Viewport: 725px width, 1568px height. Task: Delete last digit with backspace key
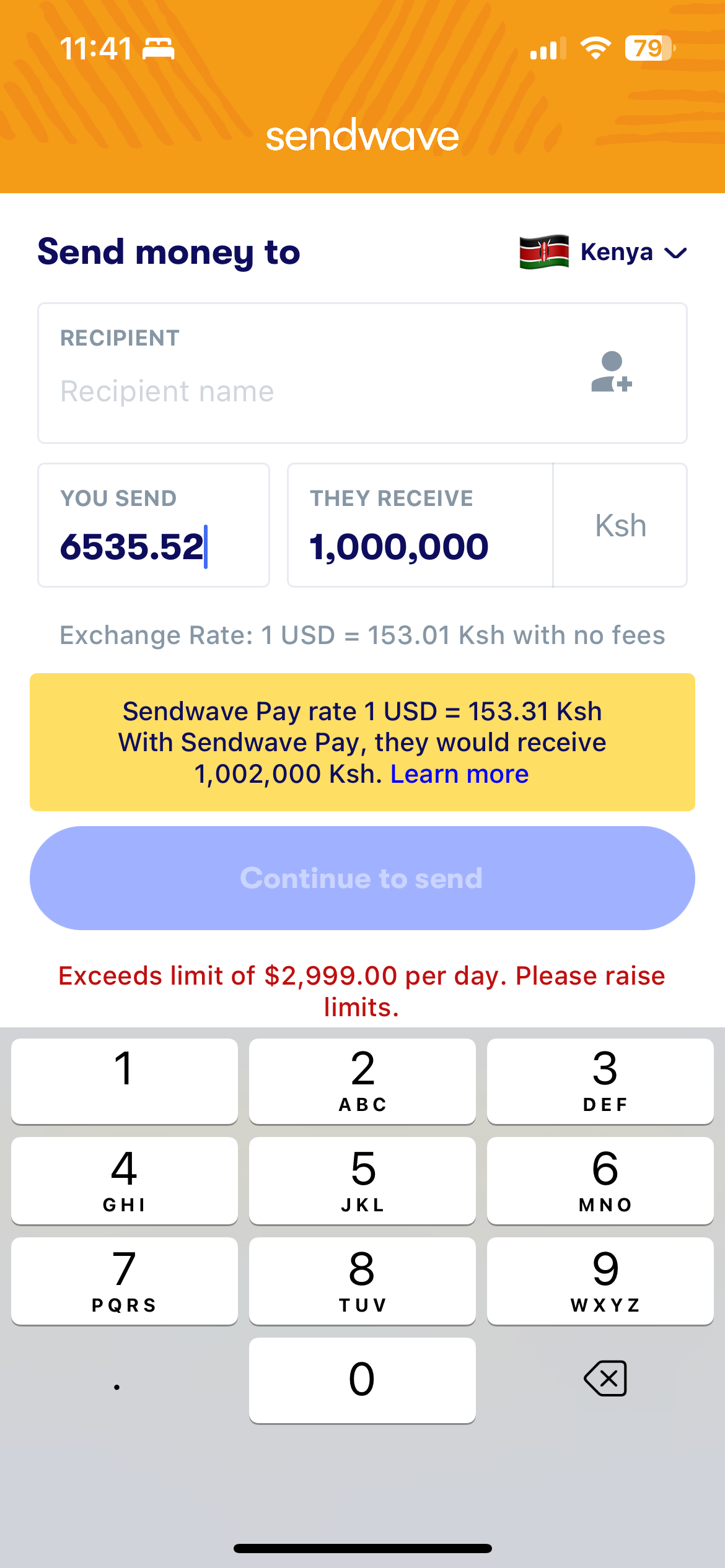605,1379
